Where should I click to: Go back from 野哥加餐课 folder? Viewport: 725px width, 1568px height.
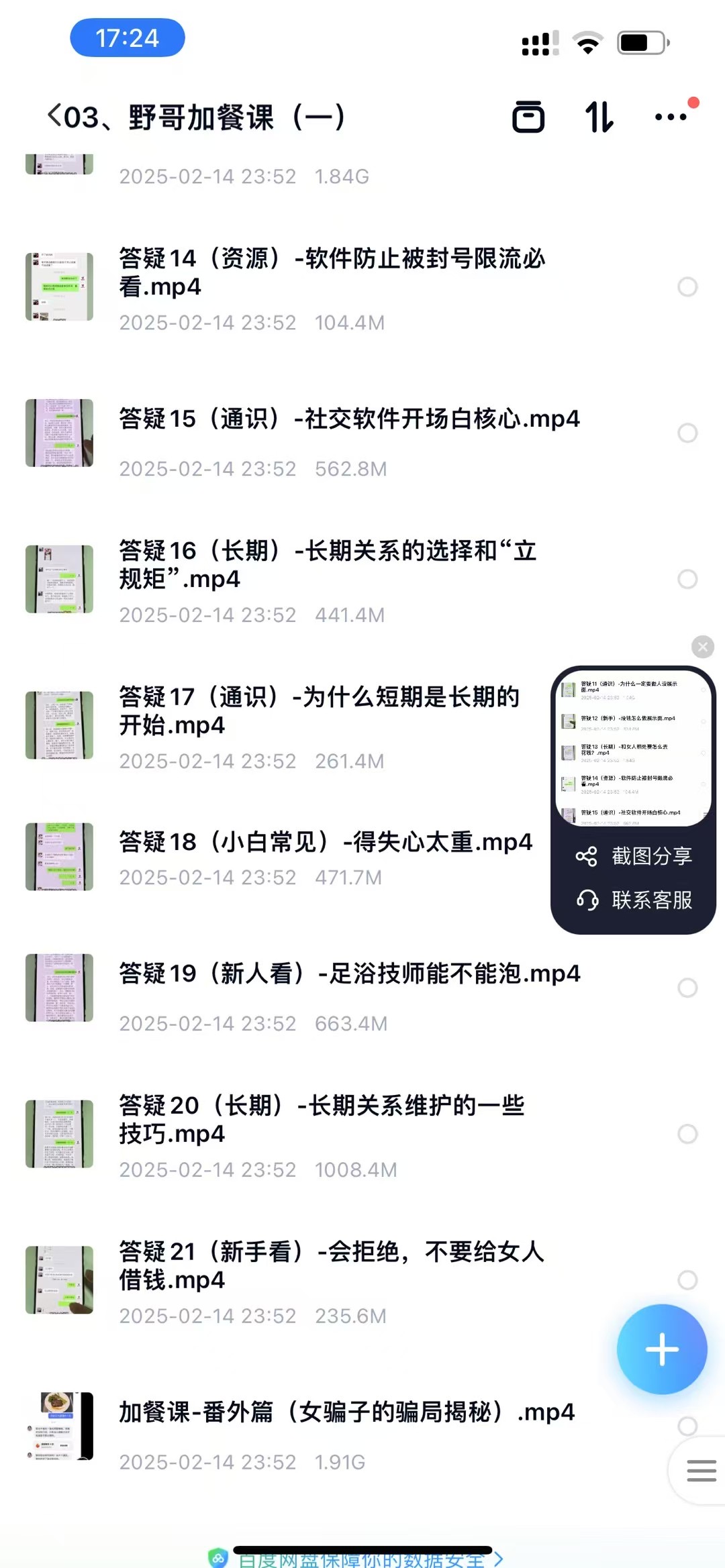pos(55,116)
